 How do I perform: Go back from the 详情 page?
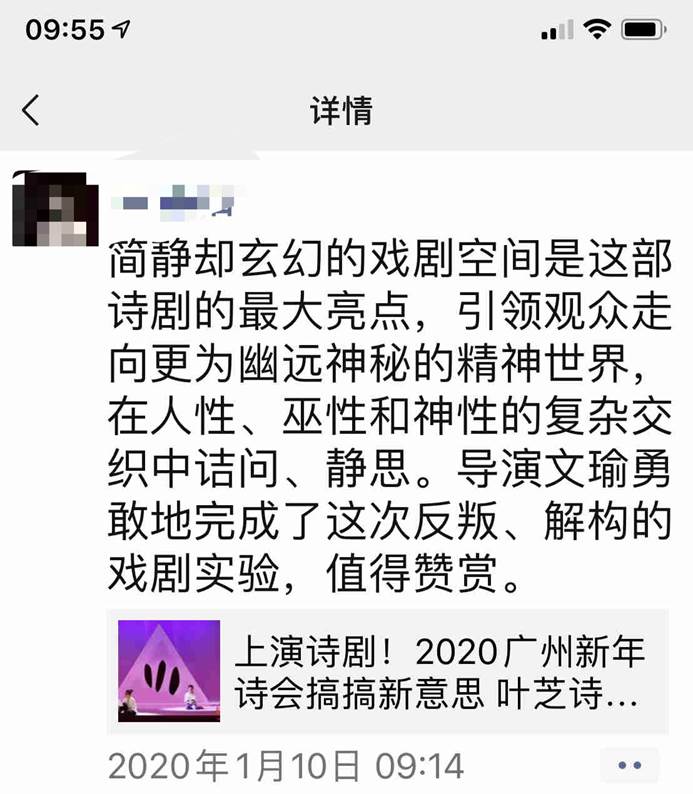(x=31, y=110)
